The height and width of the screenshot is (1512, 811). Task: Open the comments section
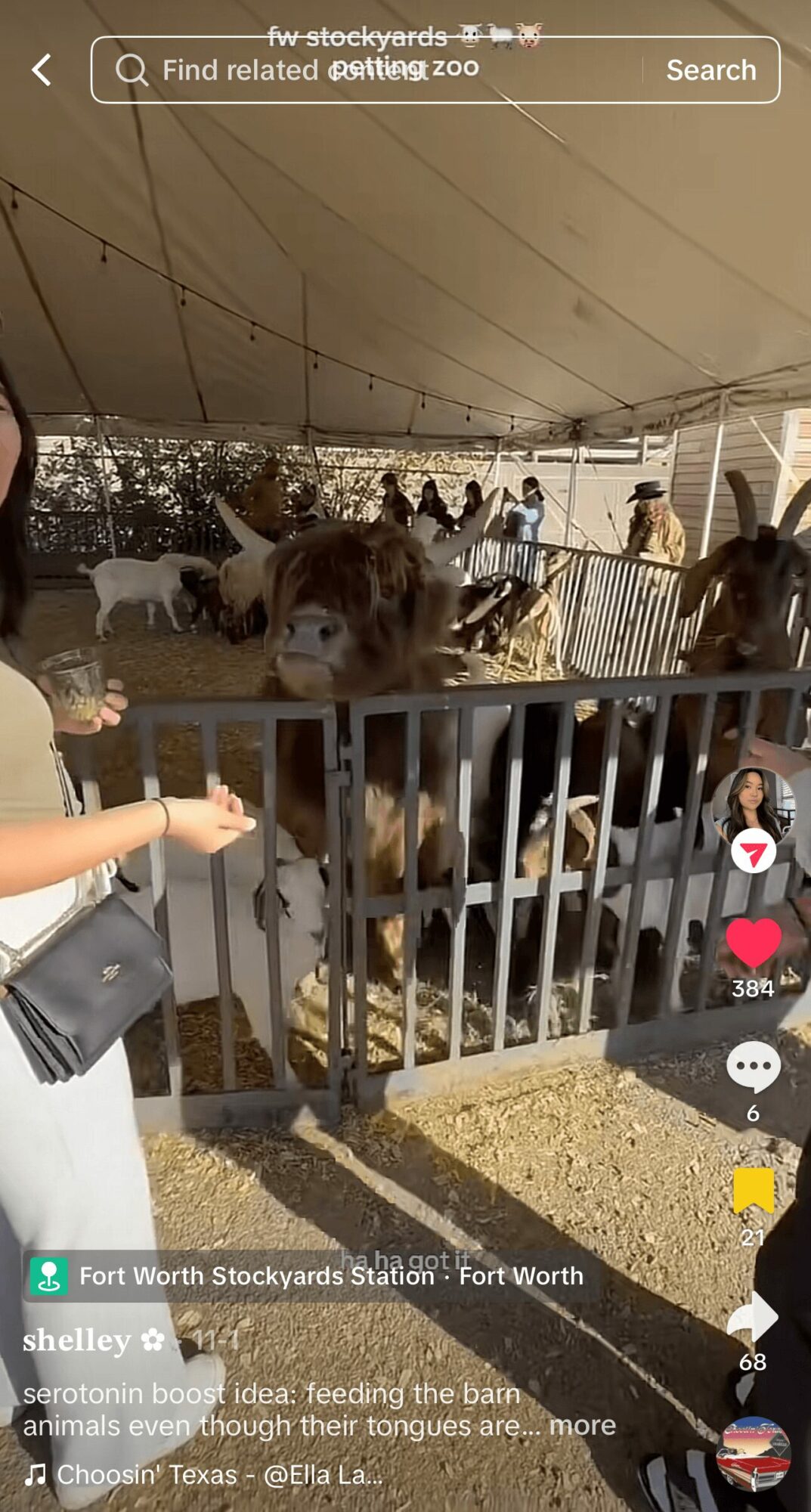(x=753, y=1066)
